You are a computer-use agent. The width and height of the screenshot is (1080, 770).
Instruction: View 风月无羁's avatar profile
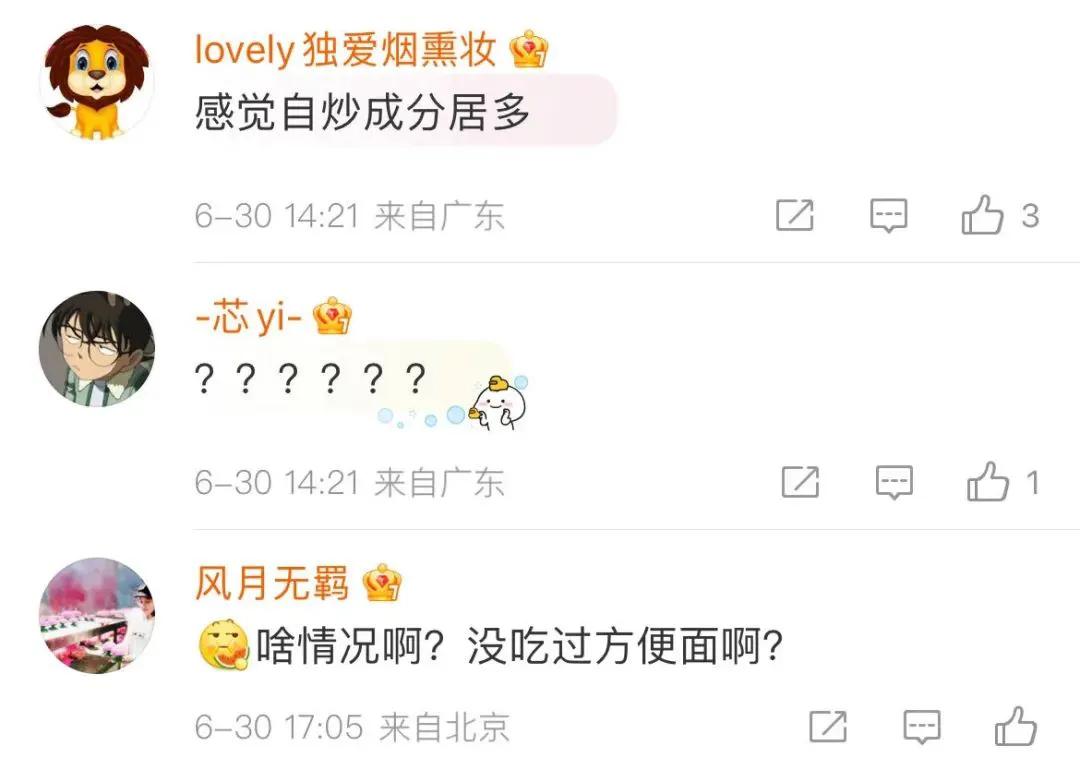point(96,615)
